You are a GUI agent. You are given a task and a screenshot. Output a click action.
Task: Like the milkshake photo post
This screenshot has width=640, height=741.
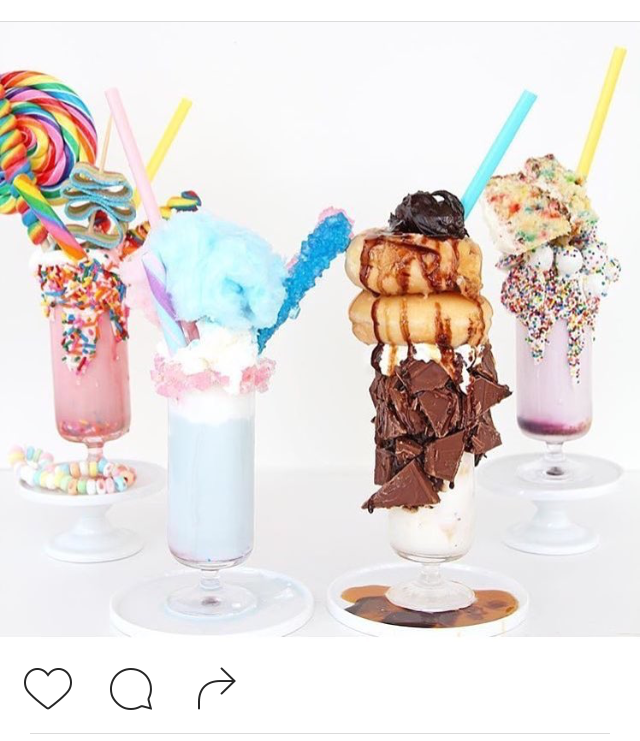pyautogui.click(x=48, y=688)
